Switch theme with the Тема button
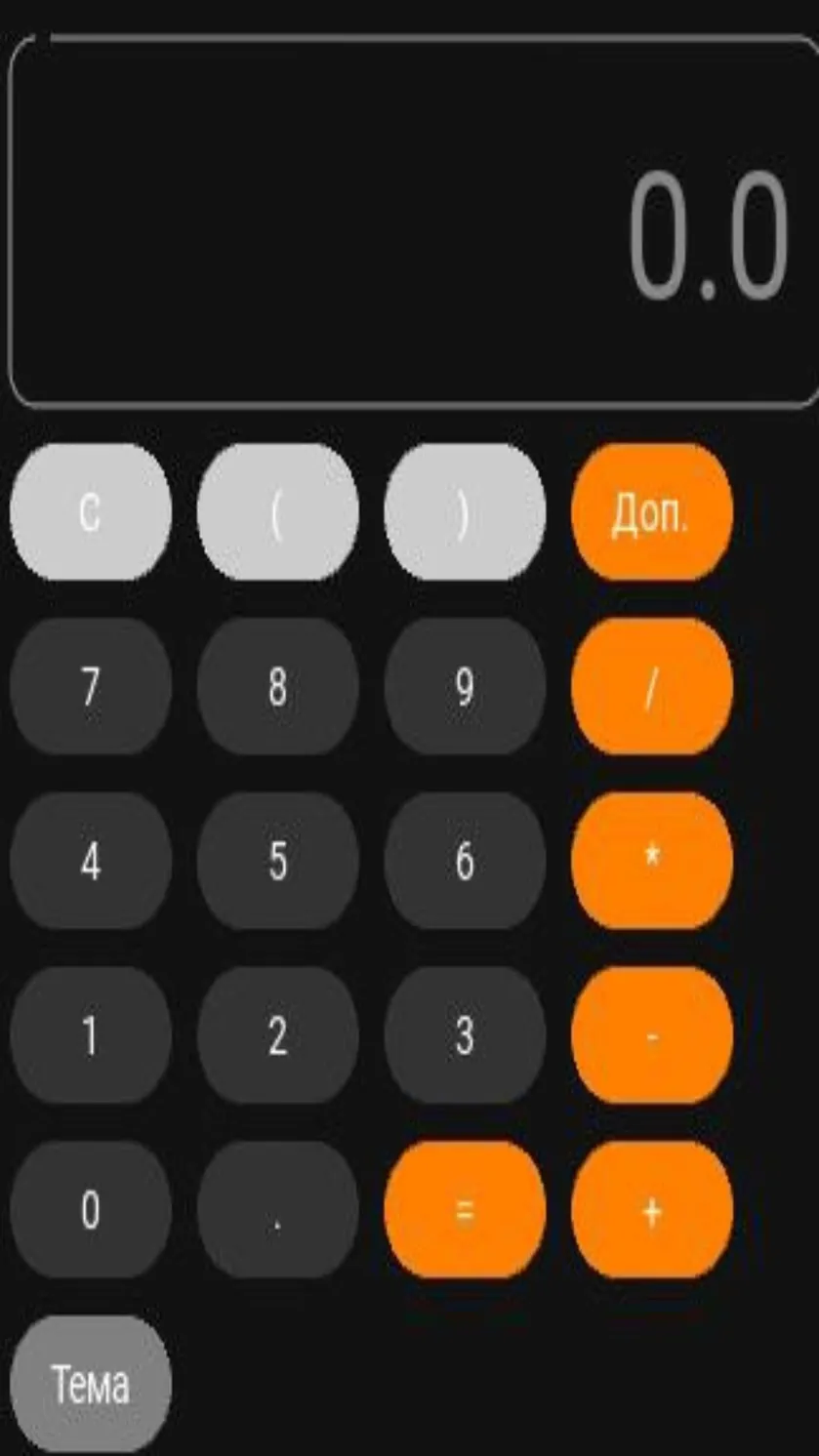 pyautogui.click(x=91, y=1384)
